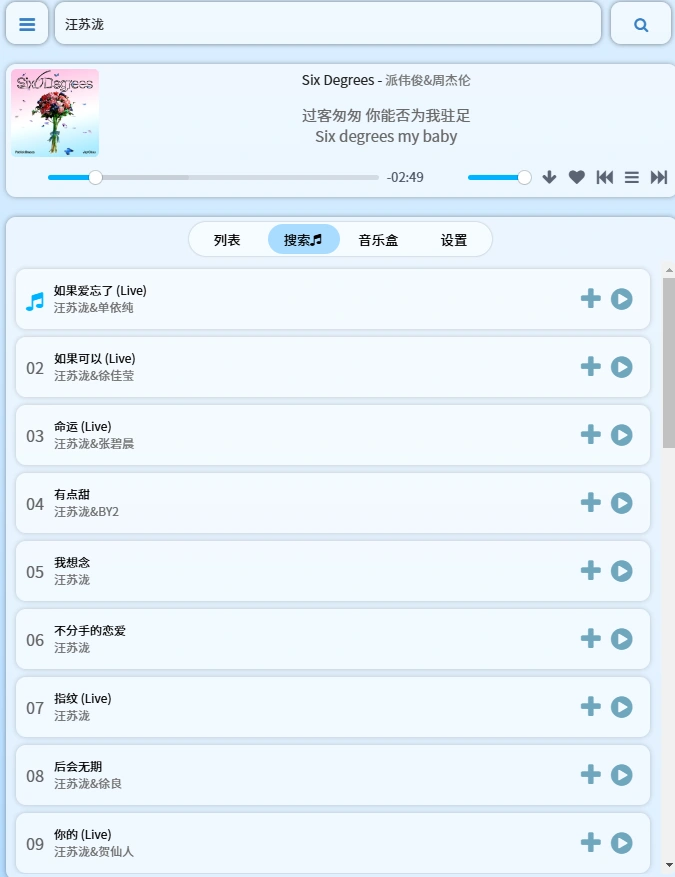Switch to the 音乐盒 tab
This screenshot has width=675, height=877.
point(378,240)
